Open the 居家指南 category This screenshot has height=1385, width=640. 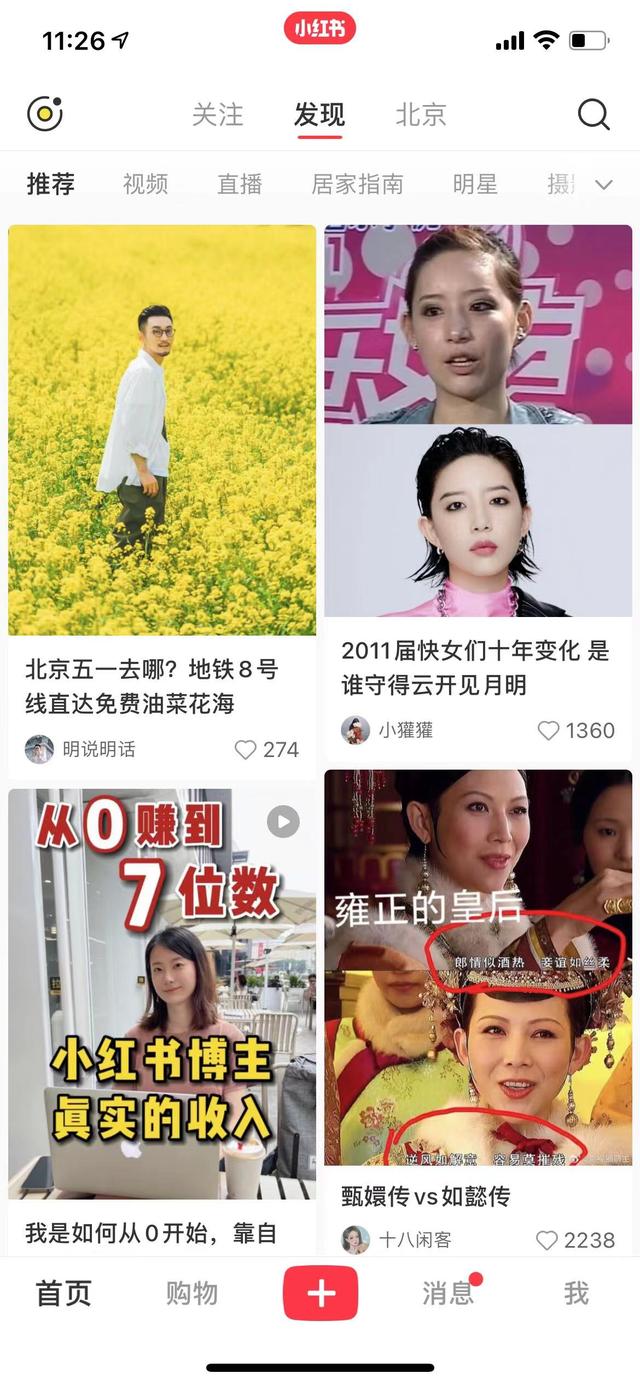(357, 184)
